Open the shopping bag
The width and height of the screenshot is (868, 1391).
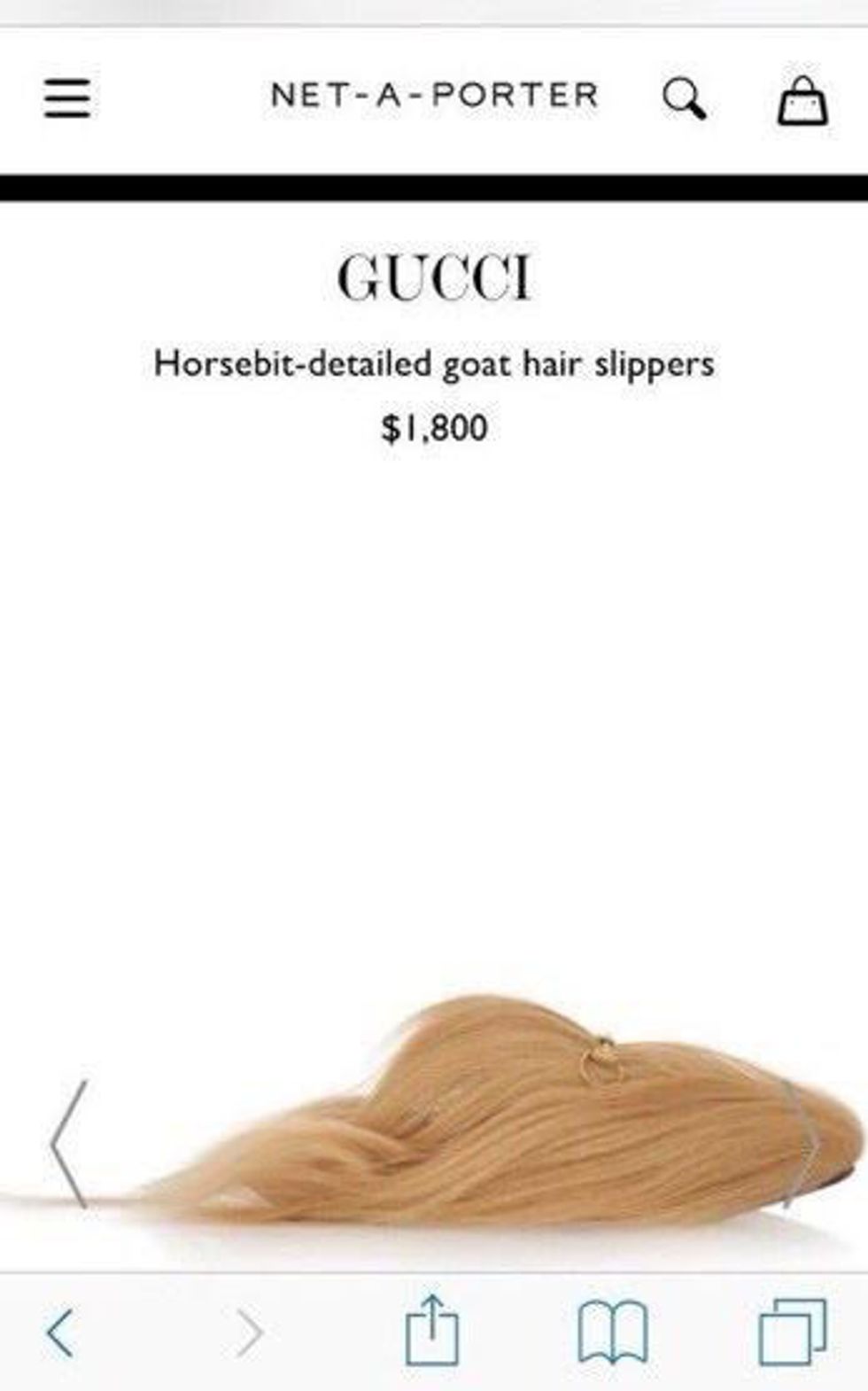pos(802,99)
